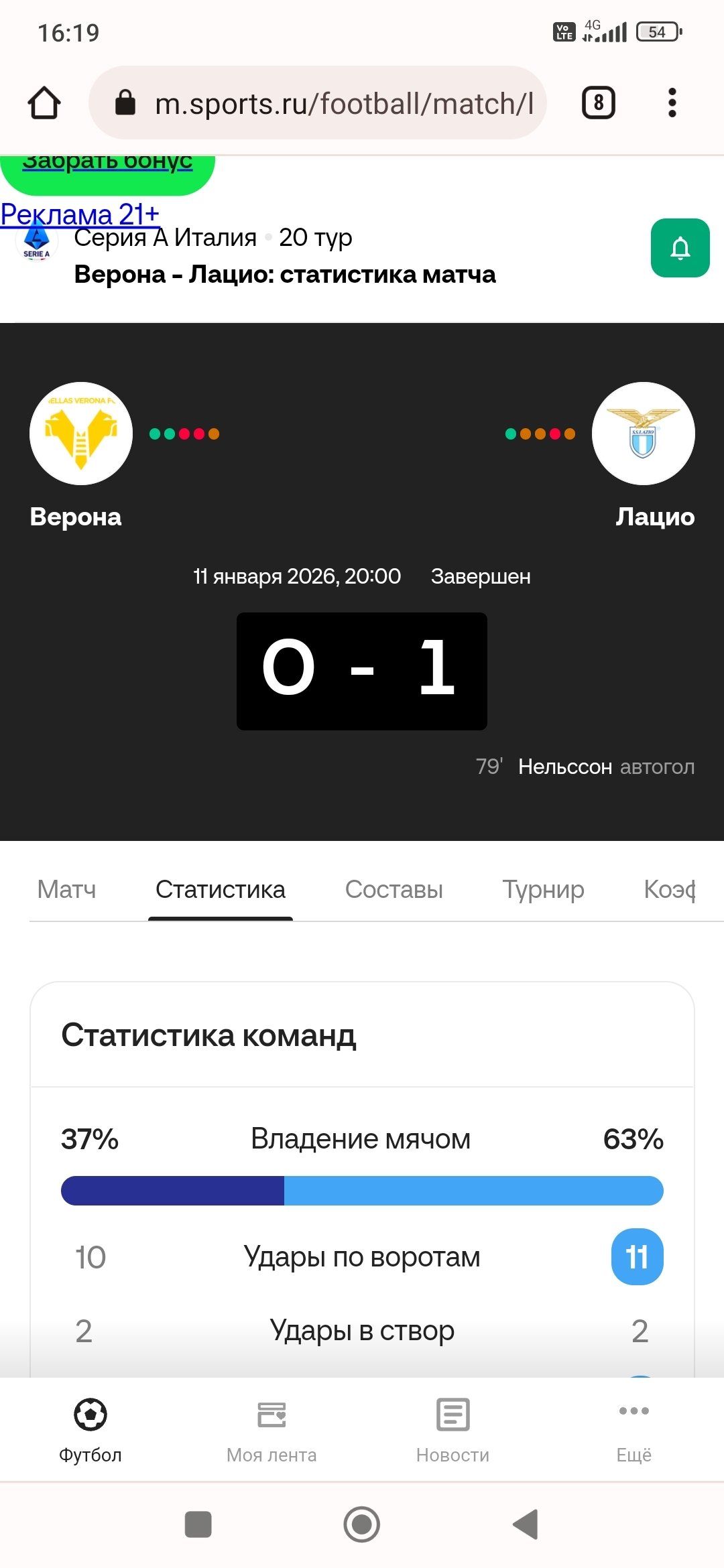This screenshot has height=1568, width=724.
Task: Open the browser tab switcher
Action: click(x=598, y=103)
